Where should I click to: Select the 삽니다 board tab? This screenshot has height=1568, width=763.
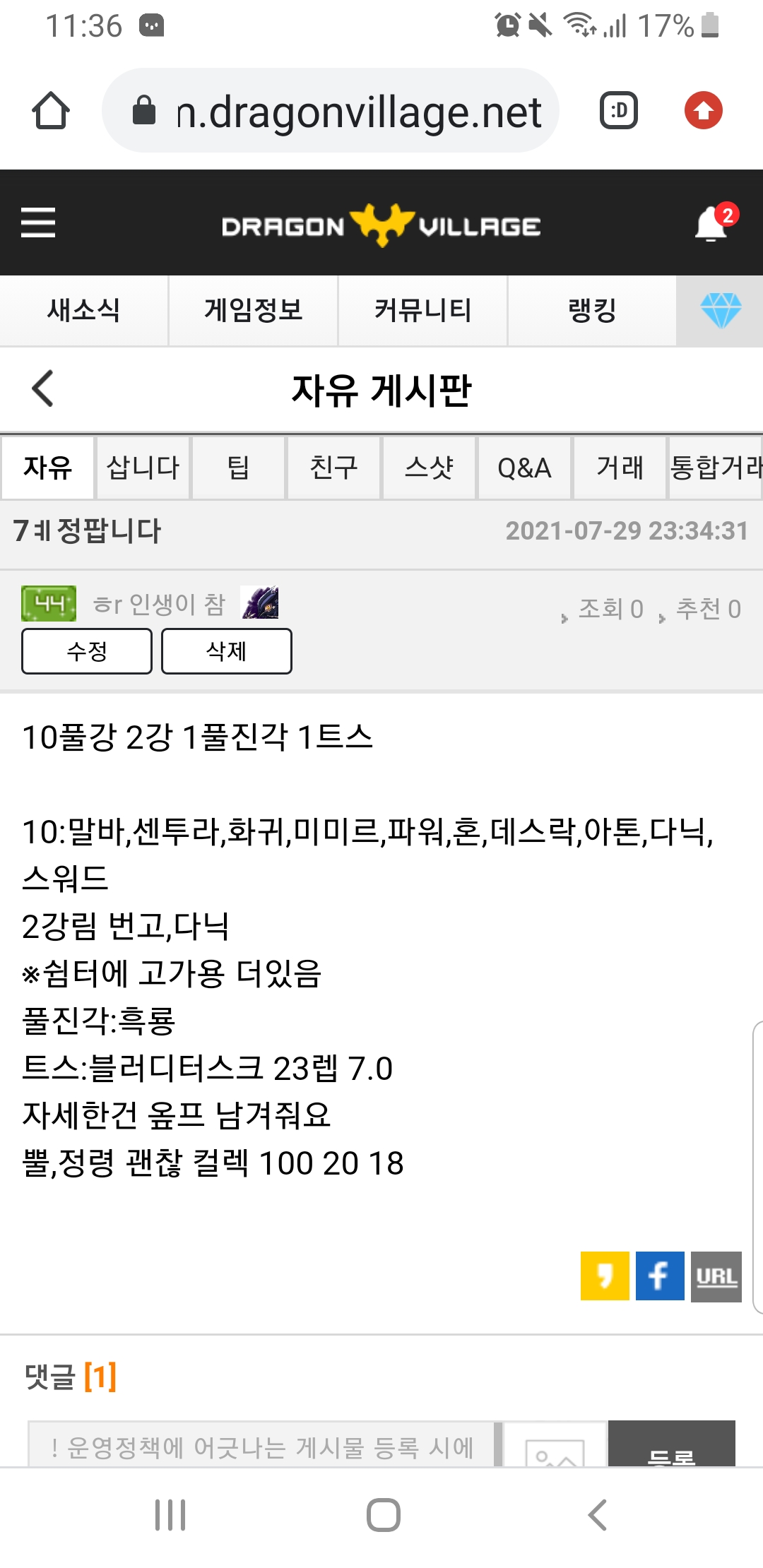click(143, 468)
